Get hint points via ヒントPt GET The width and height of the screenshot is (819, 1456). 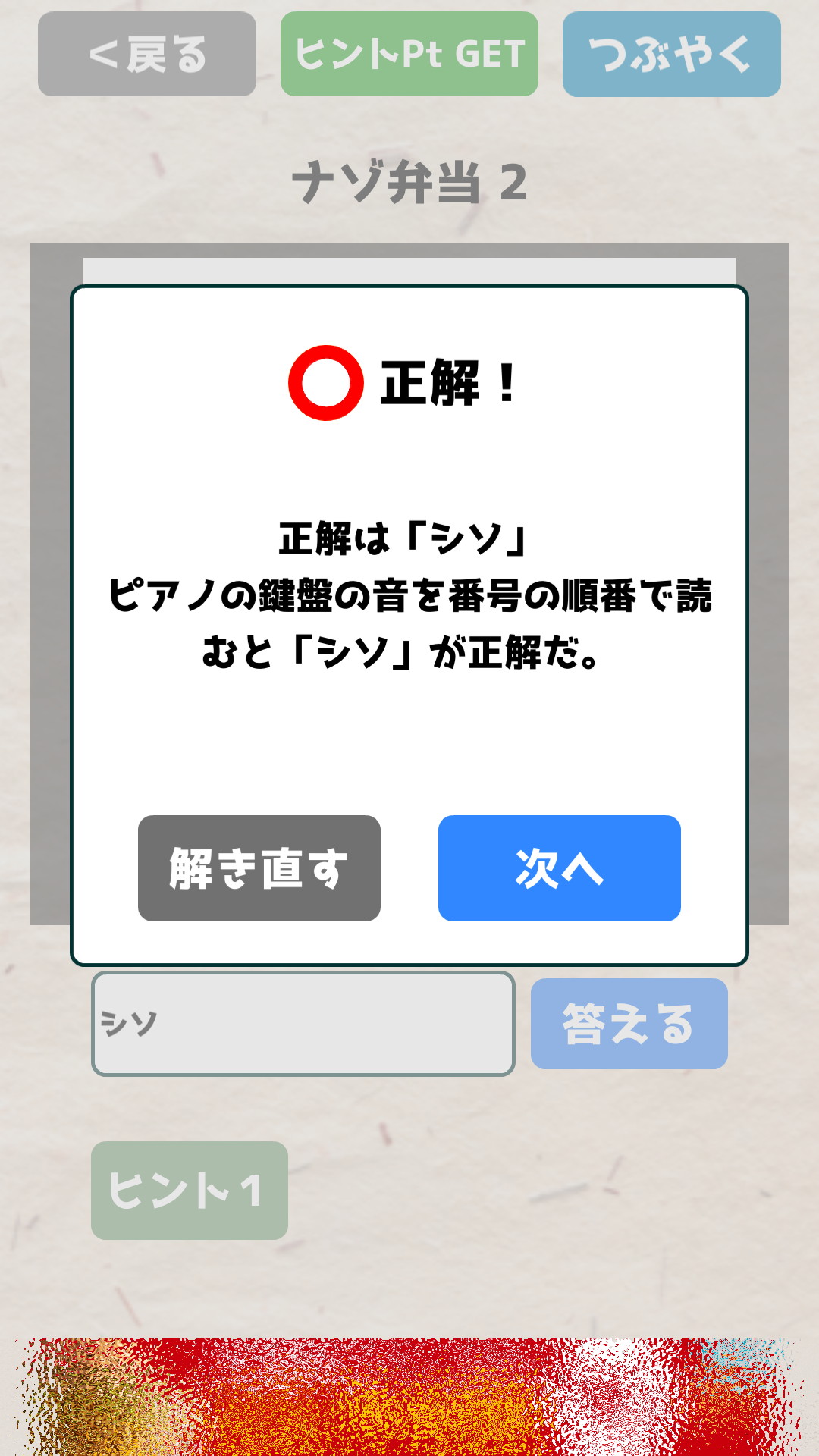(x=409, y=54)
